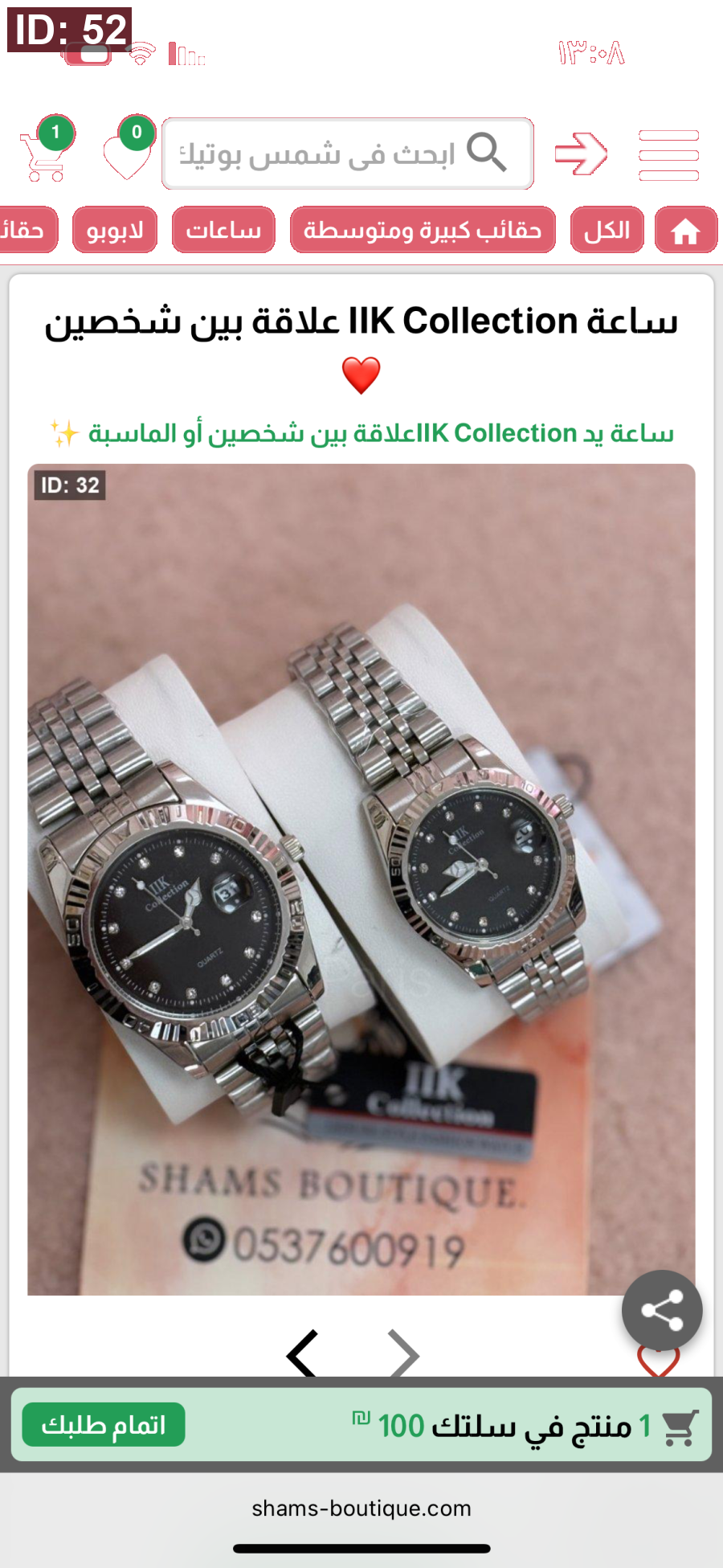
Task: Select the حقائب كبيرة ومتوسطة category
Action: click(x=423, y=231)
